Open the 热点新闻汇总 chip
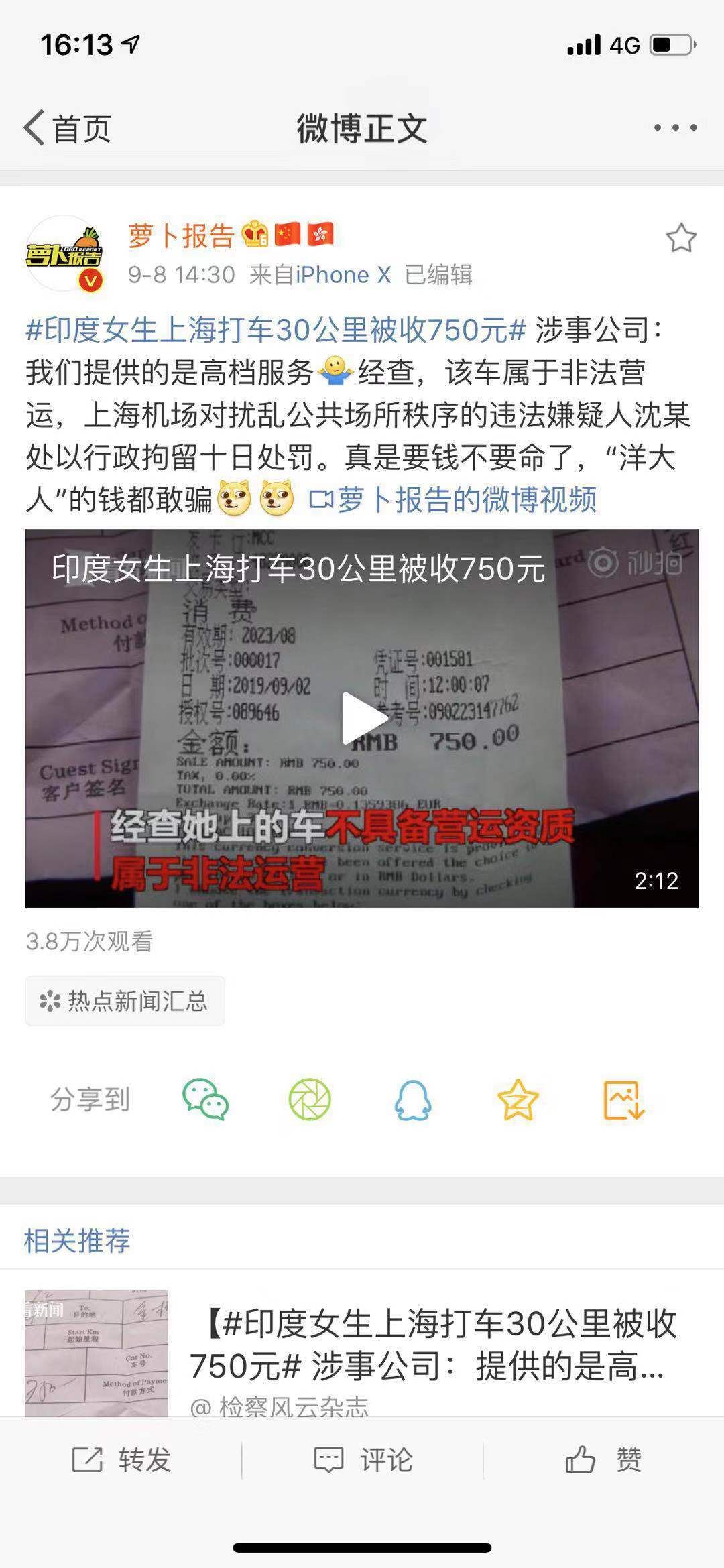The height and width of the screenshot is (1568, 724). (125, 1002)
